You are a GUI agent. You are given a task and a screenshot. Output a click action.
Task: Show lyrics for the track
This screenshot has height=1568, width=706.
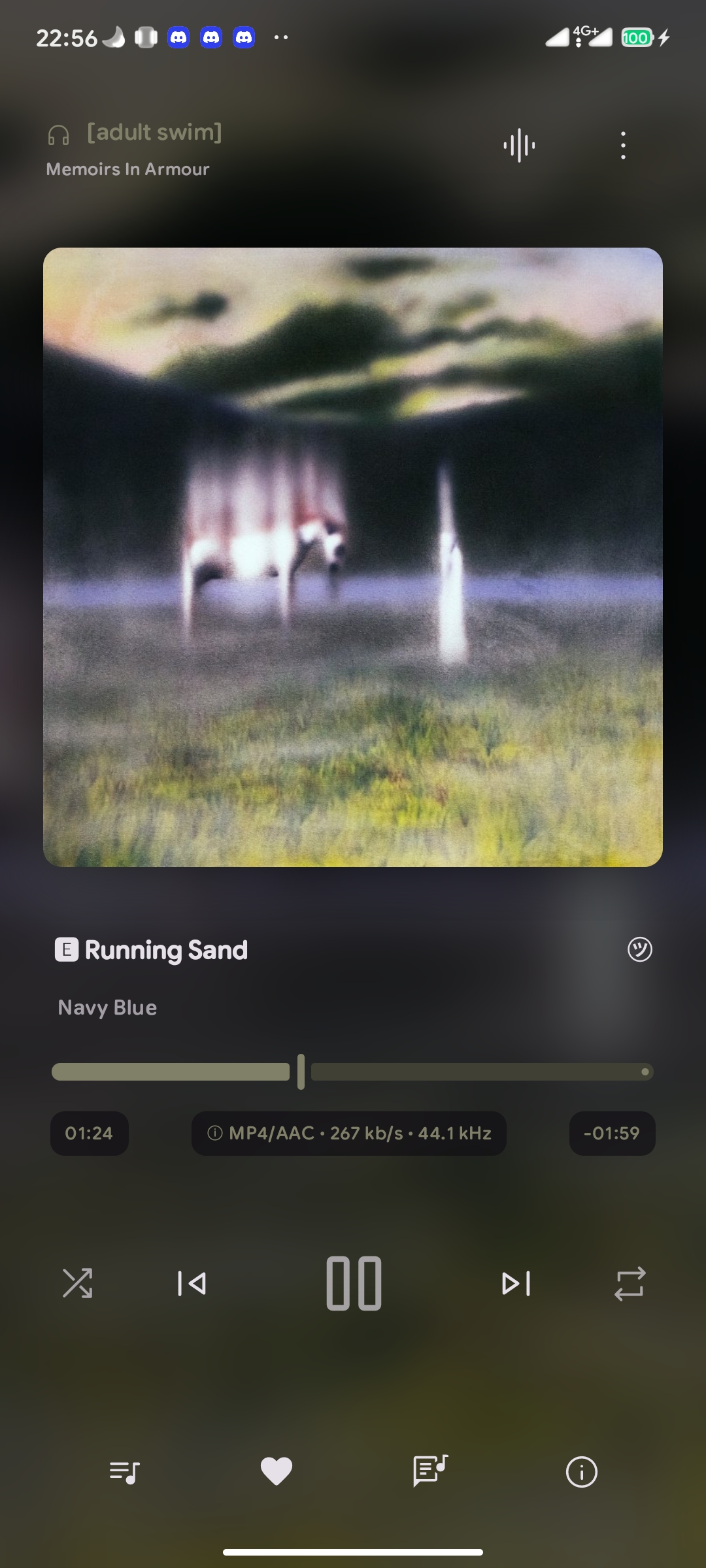click(430, 1471)
